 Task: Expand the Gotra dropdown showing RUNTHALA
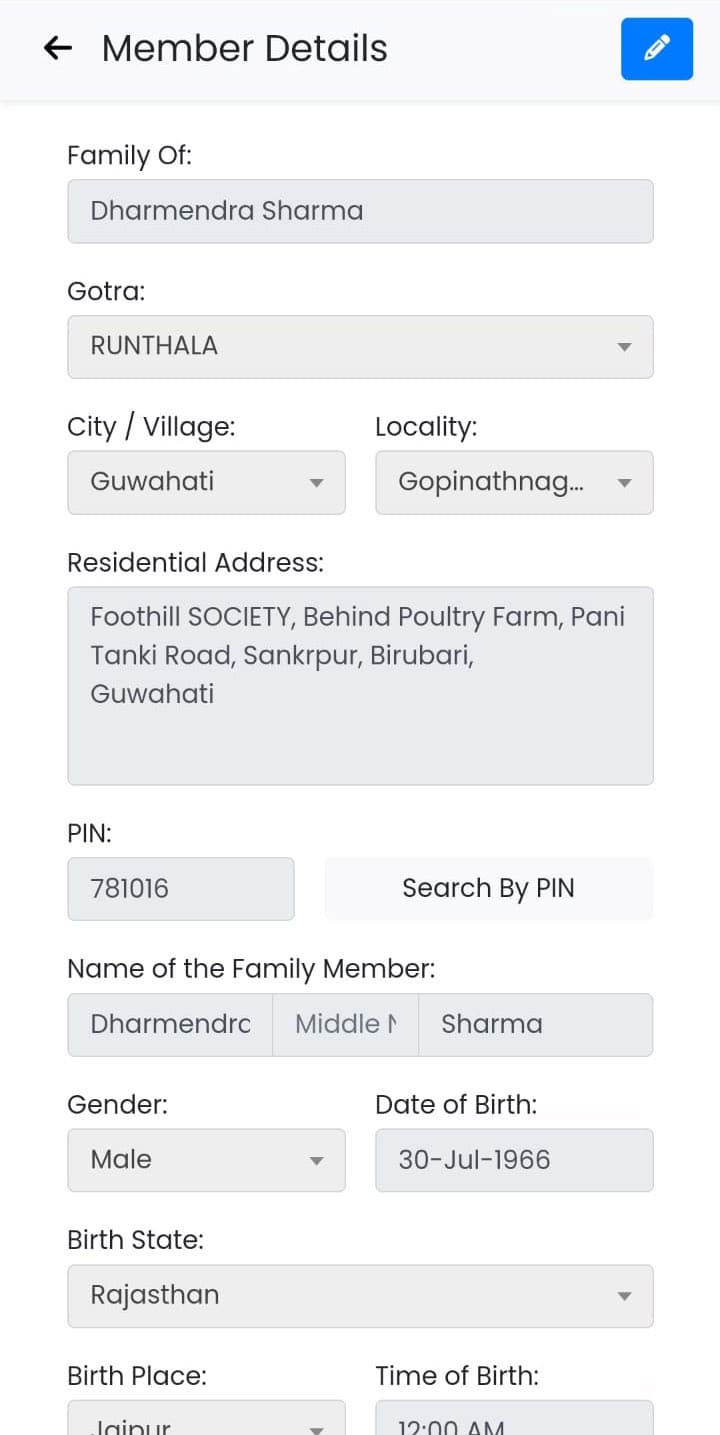pyautogui.click(x=360, y=347)
